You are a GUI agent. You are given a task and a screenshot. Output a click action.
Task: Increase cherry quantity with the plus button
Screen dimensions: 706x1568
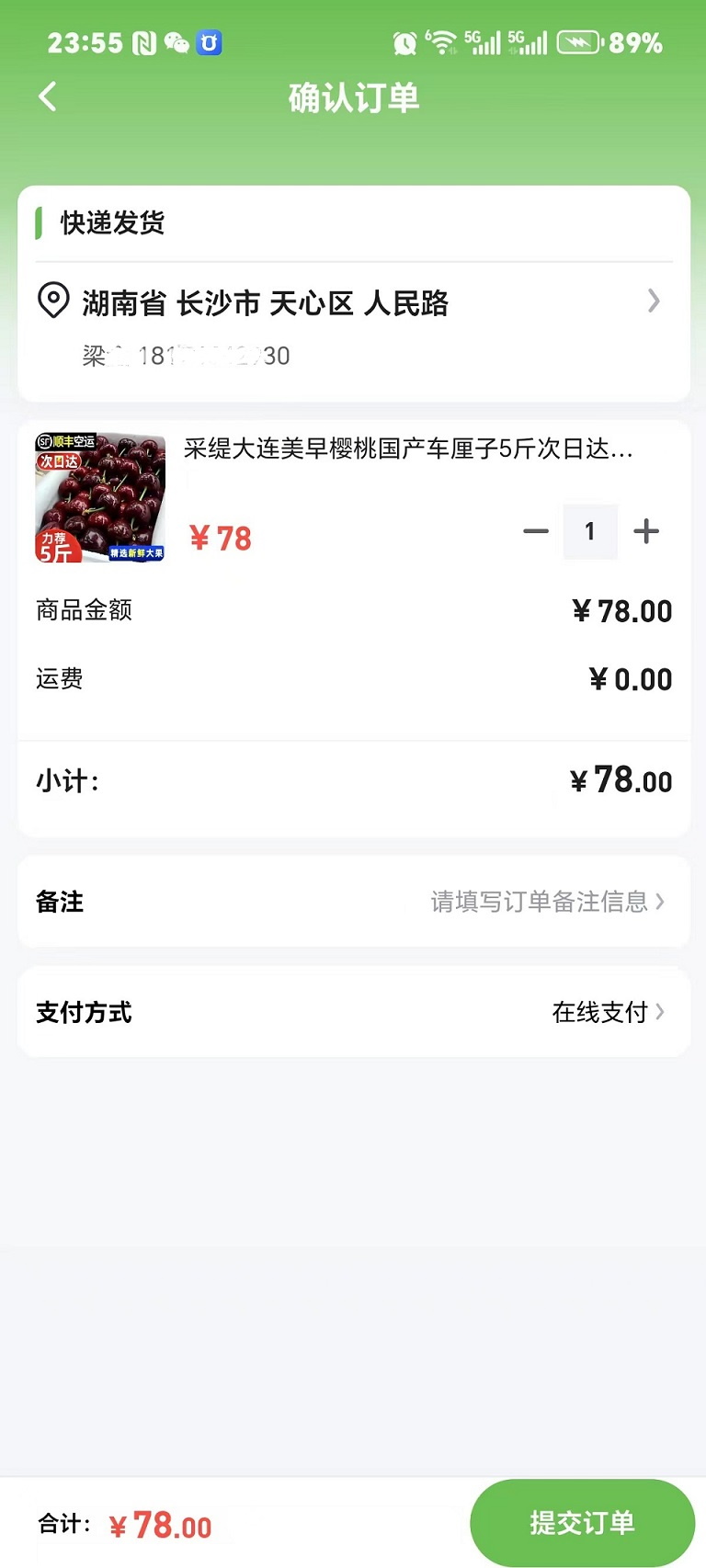pyautogui.click(x=646, y=531)
